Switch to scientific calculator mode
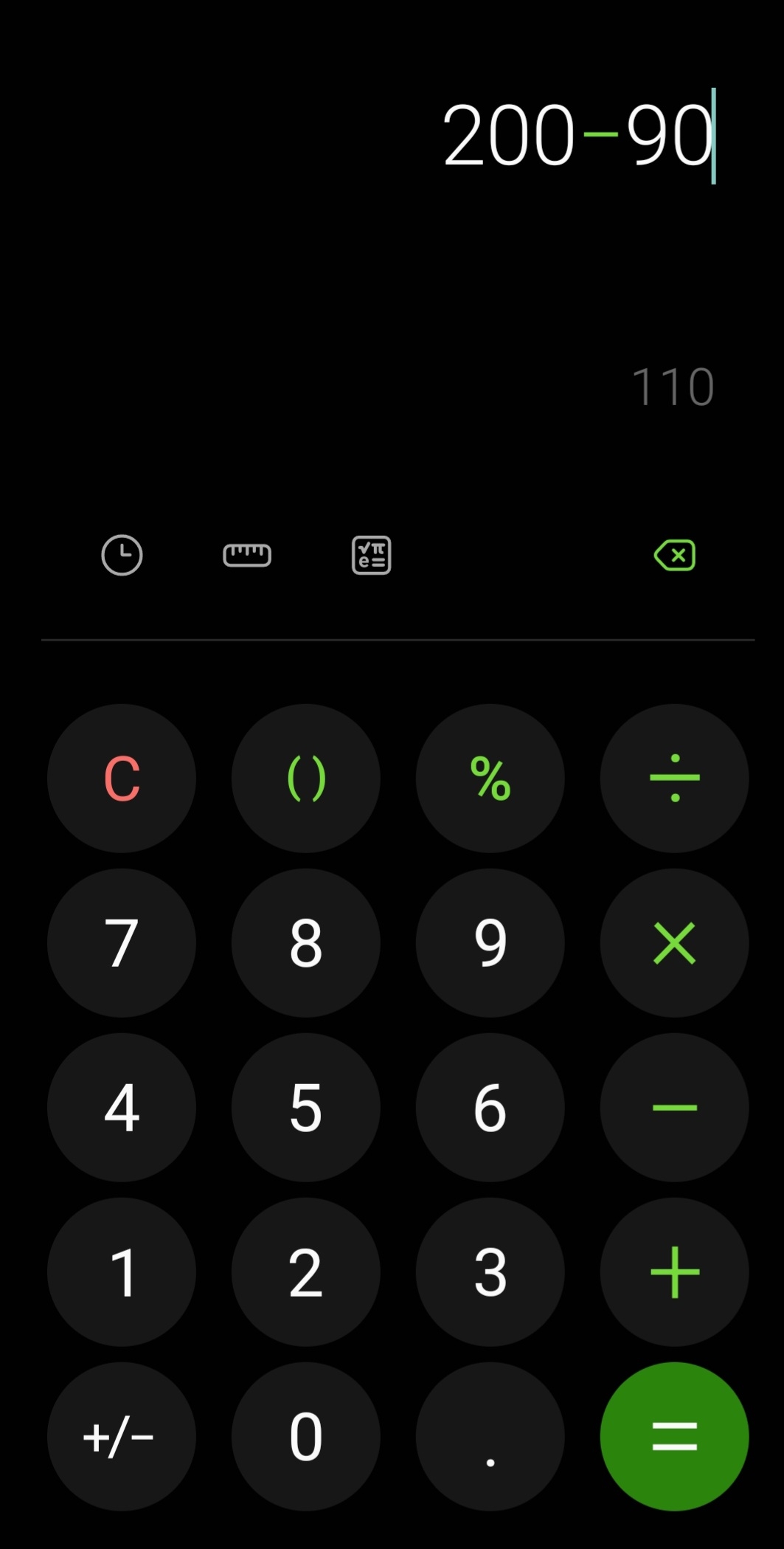 pos(372,555)
